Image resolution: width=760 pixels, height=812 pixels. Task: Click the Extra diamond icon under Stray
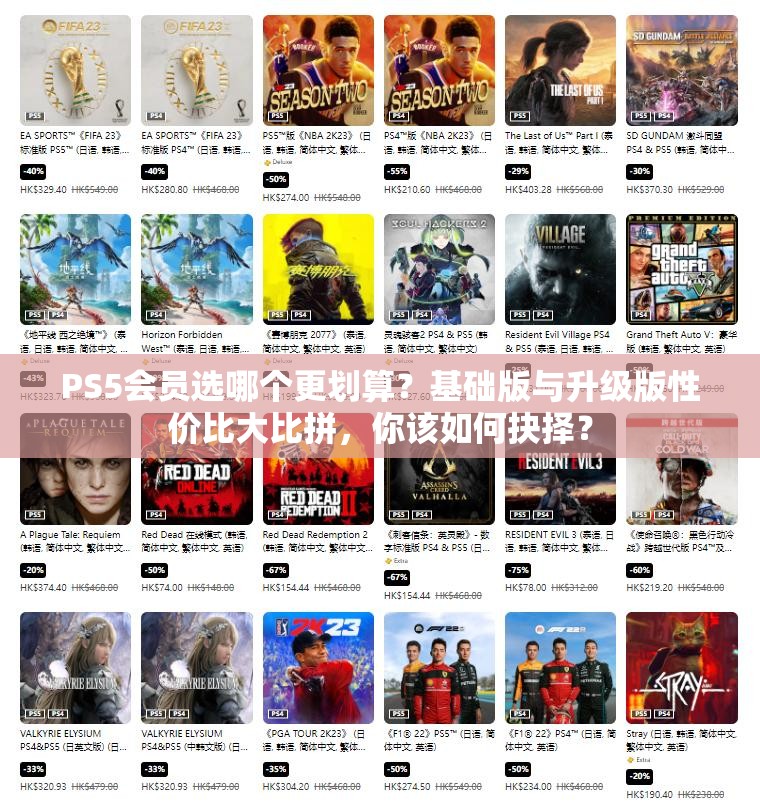pyautogui.click(x=632, y=759)
